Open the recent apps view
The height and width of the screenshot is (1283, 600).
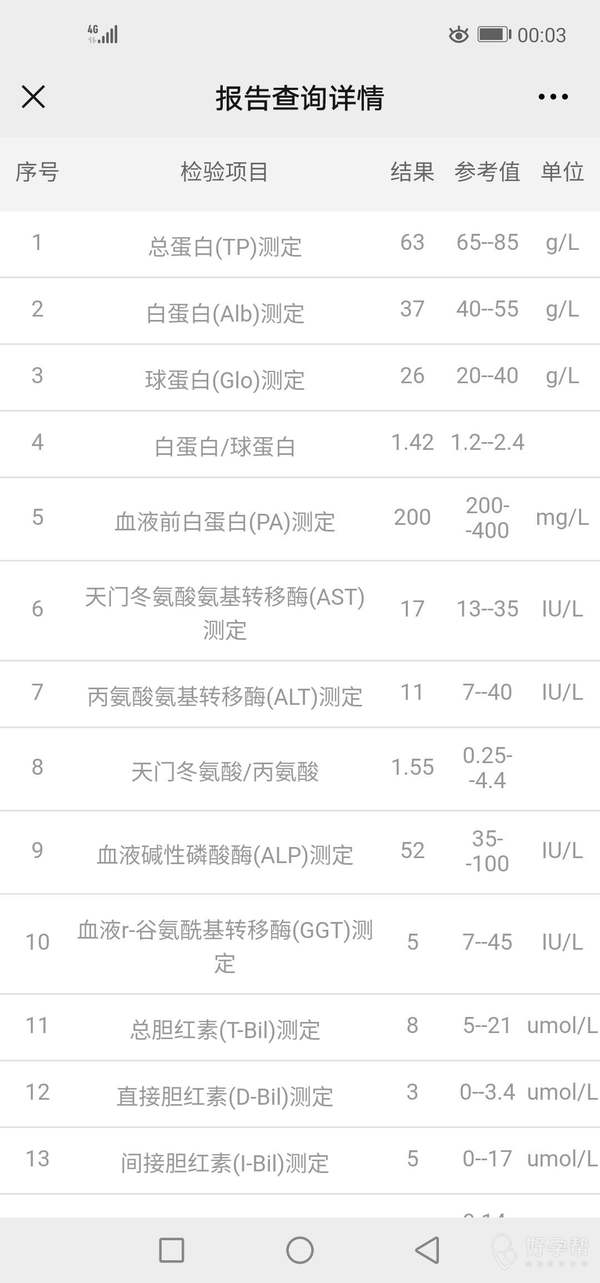click(x=172, y=1249)
